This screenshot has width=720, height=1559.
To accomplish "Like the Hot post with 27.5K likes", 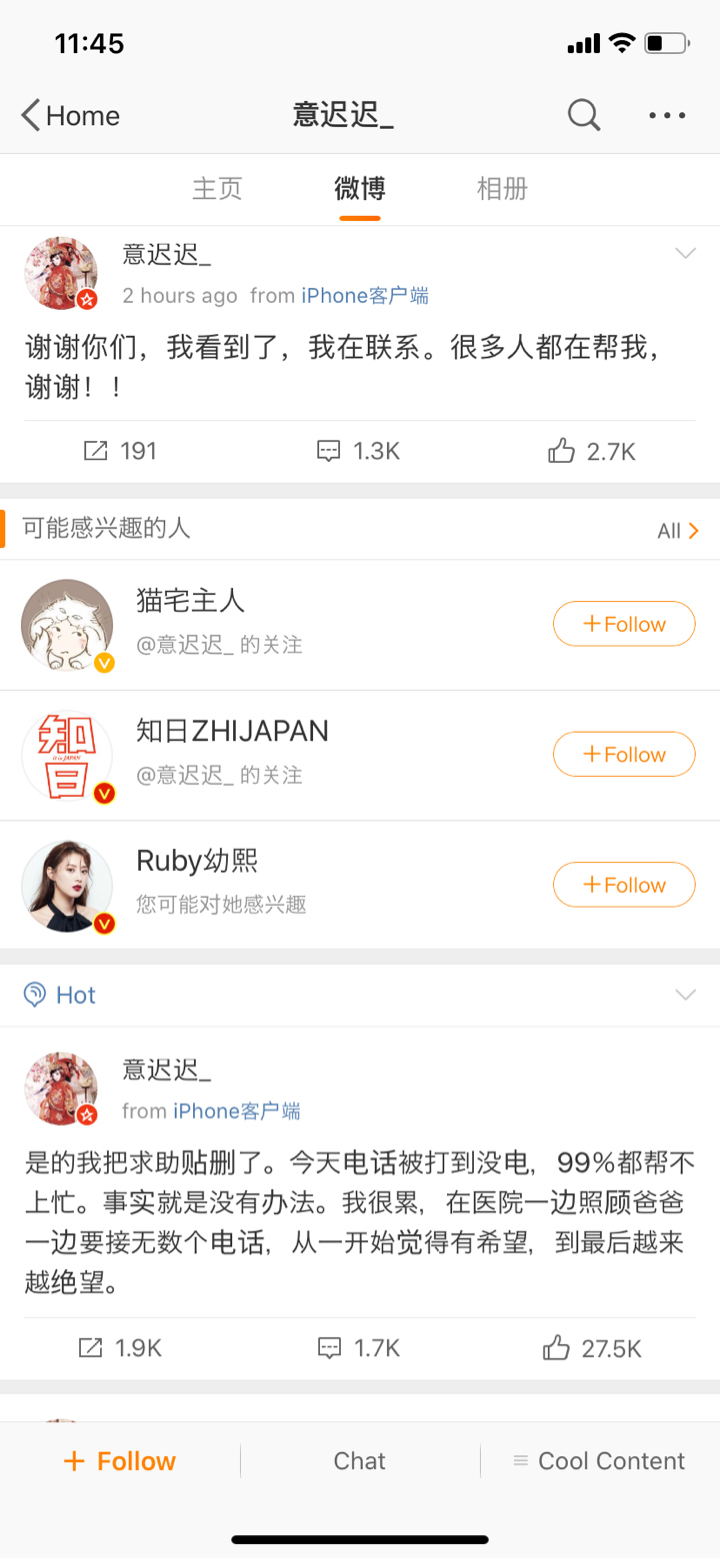I will click(592, 1349).
